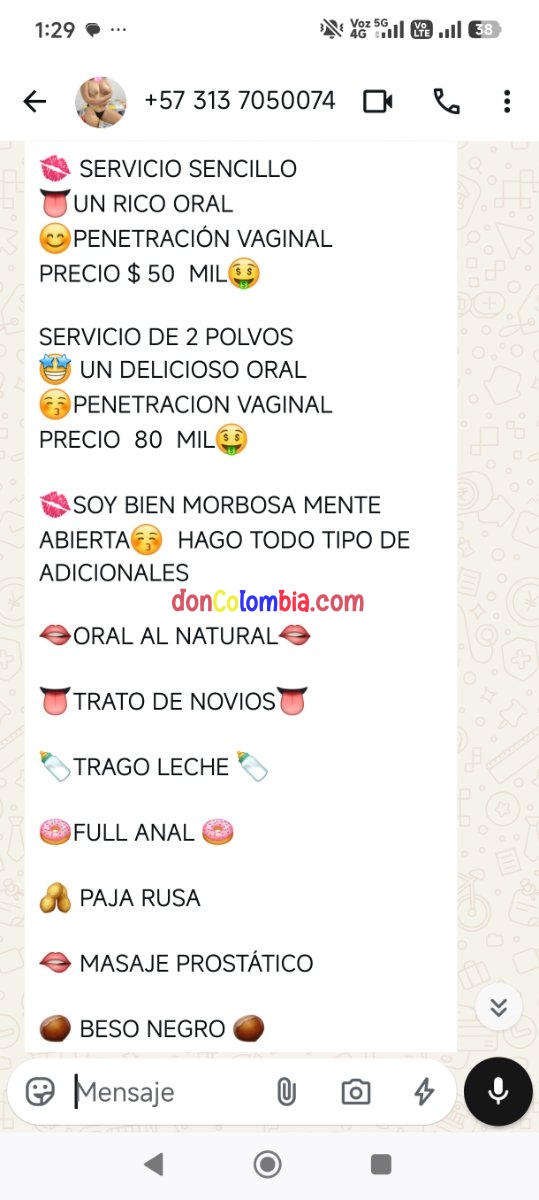Viewport: 539px width, 1200px height.
Task: Tap the system back button
Action: (153, 1163)
